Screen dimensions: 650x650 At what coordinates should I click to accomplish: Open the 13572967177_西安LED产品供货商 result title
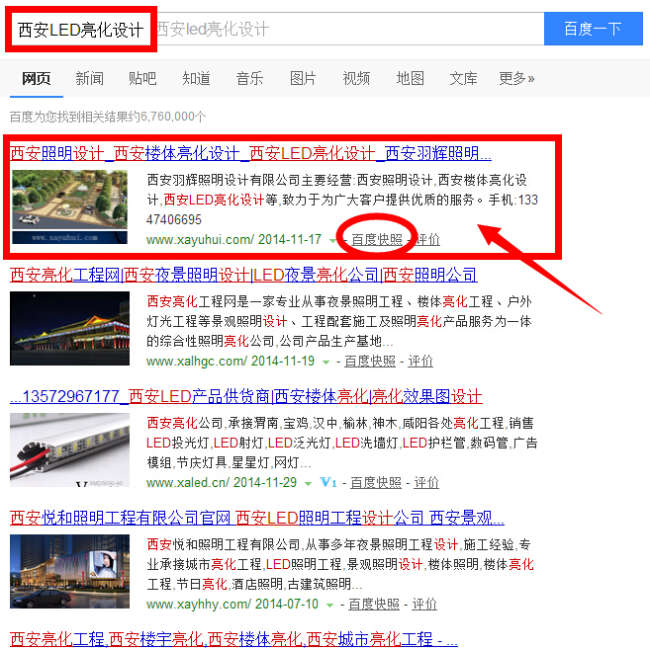pos(245,396)
